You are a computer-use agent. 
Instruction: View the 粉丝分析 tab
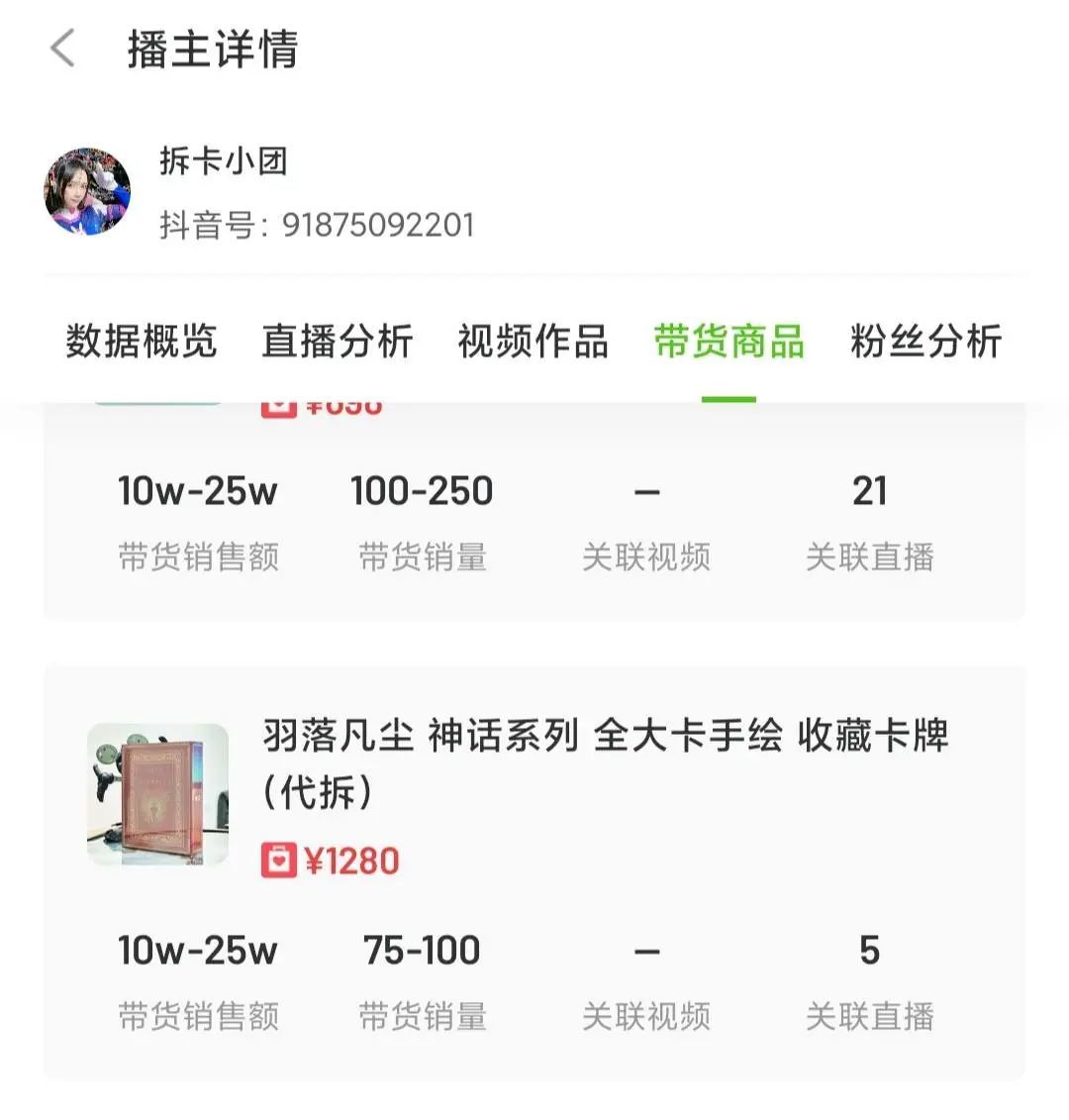click(925, 342)
